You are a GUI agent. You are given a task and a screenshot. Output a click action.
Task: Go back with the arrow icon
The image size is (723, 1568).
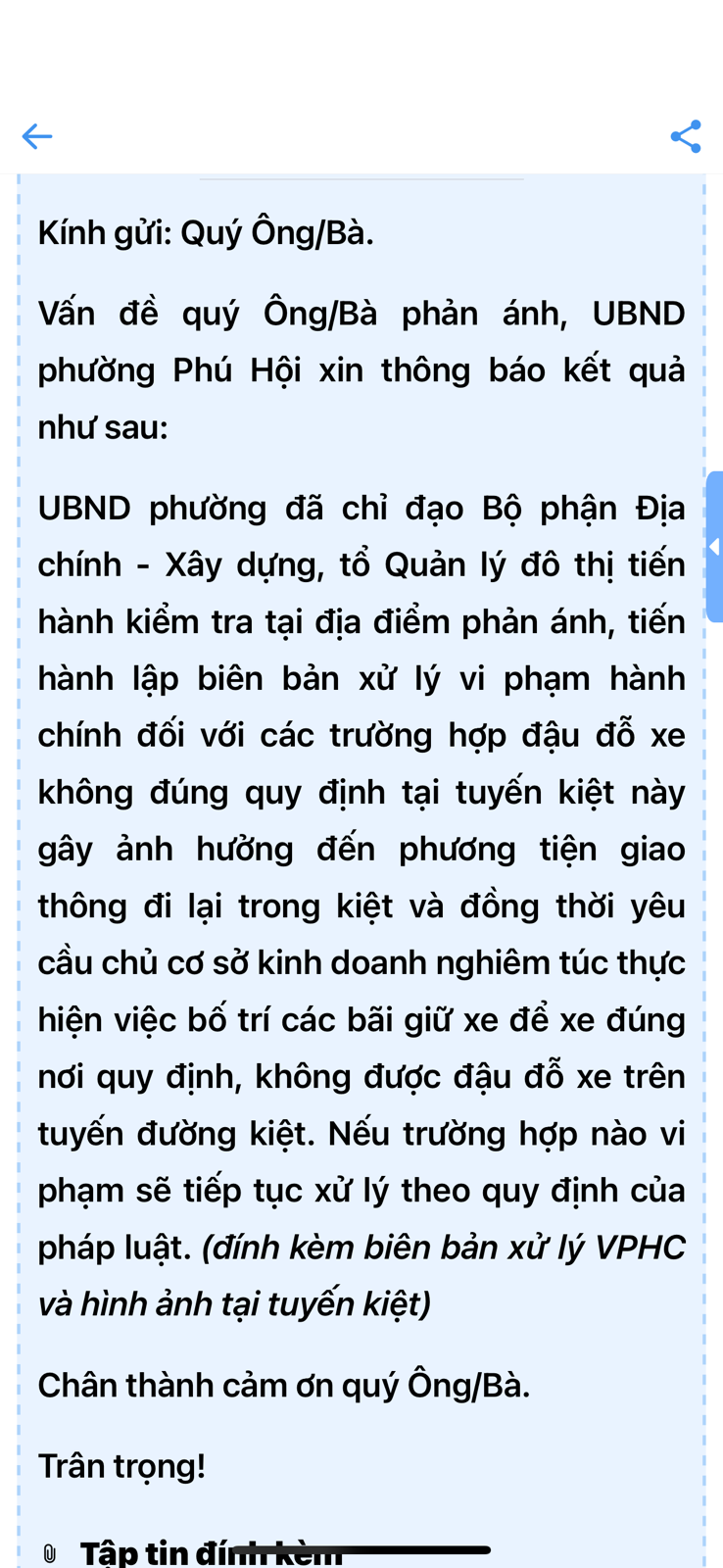tap(37, 136)
